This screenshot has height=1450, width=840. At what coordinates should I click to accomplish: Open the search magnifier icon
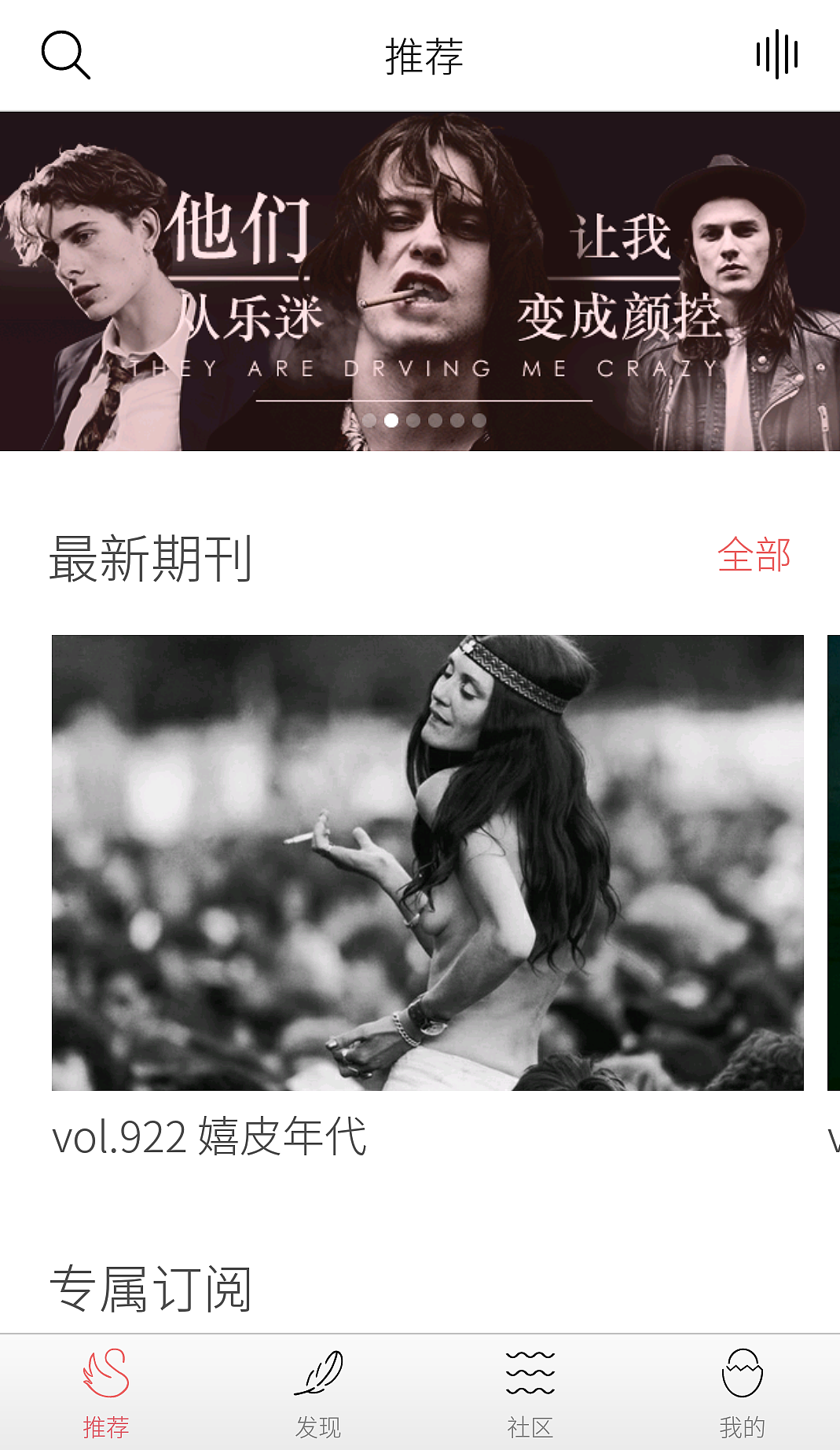[65, 55]
